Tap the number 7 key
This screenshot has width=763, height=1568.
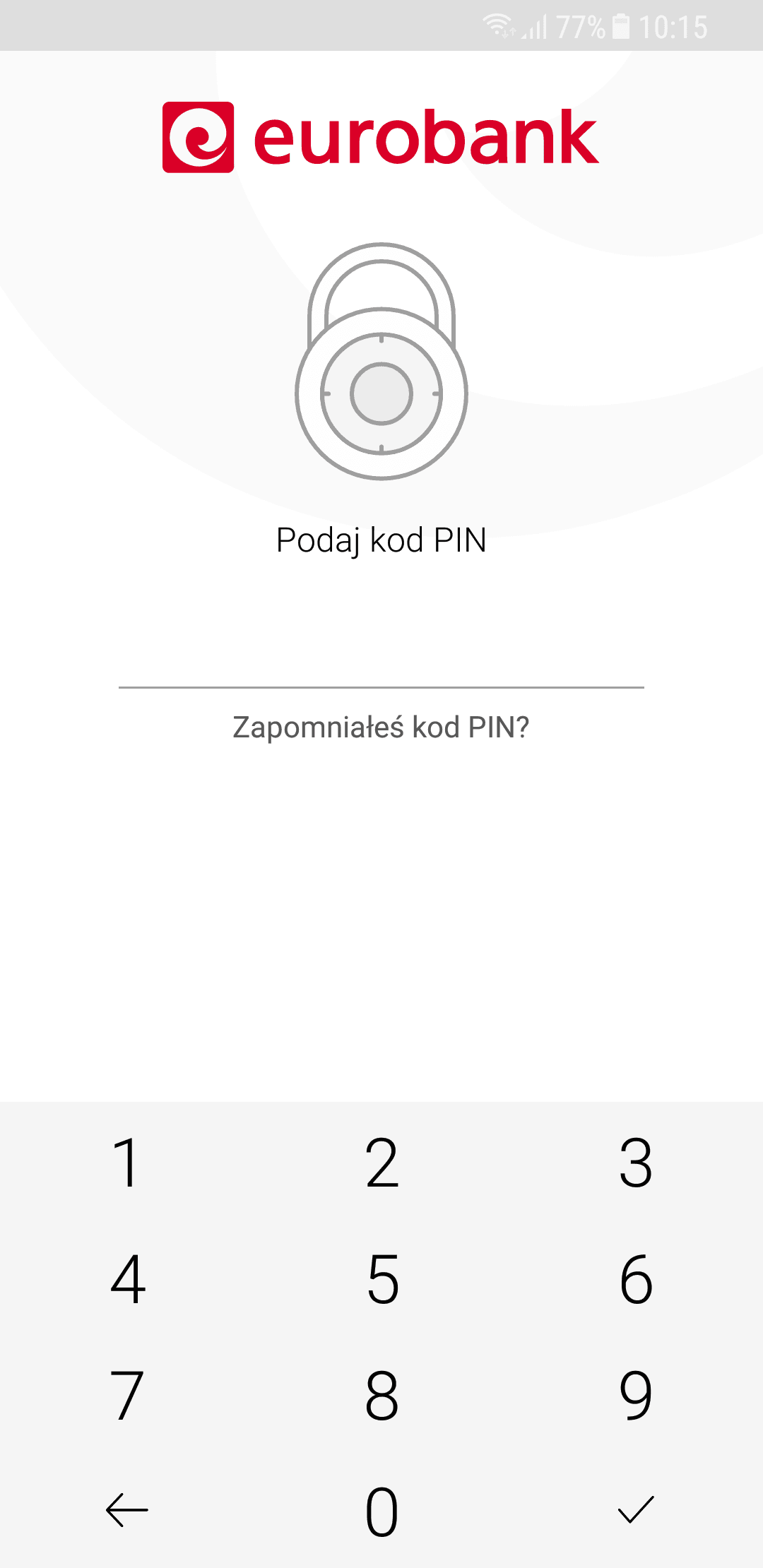[127, 1395]
